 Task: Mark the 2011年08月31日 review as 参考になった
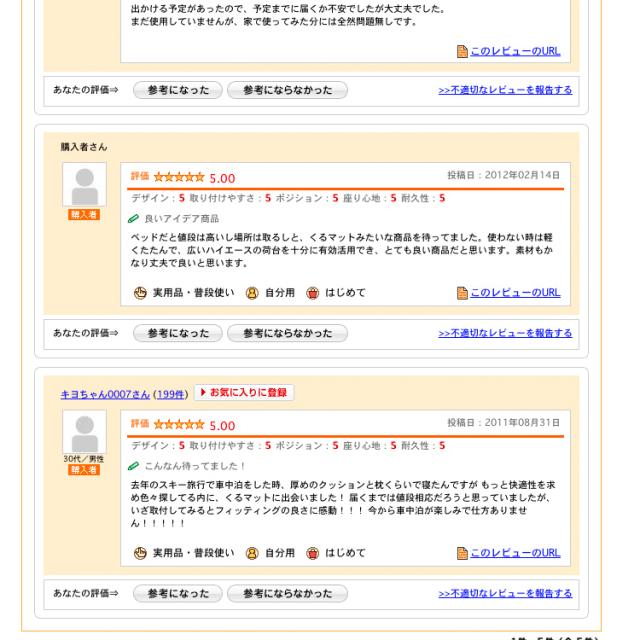pos(178,593)
